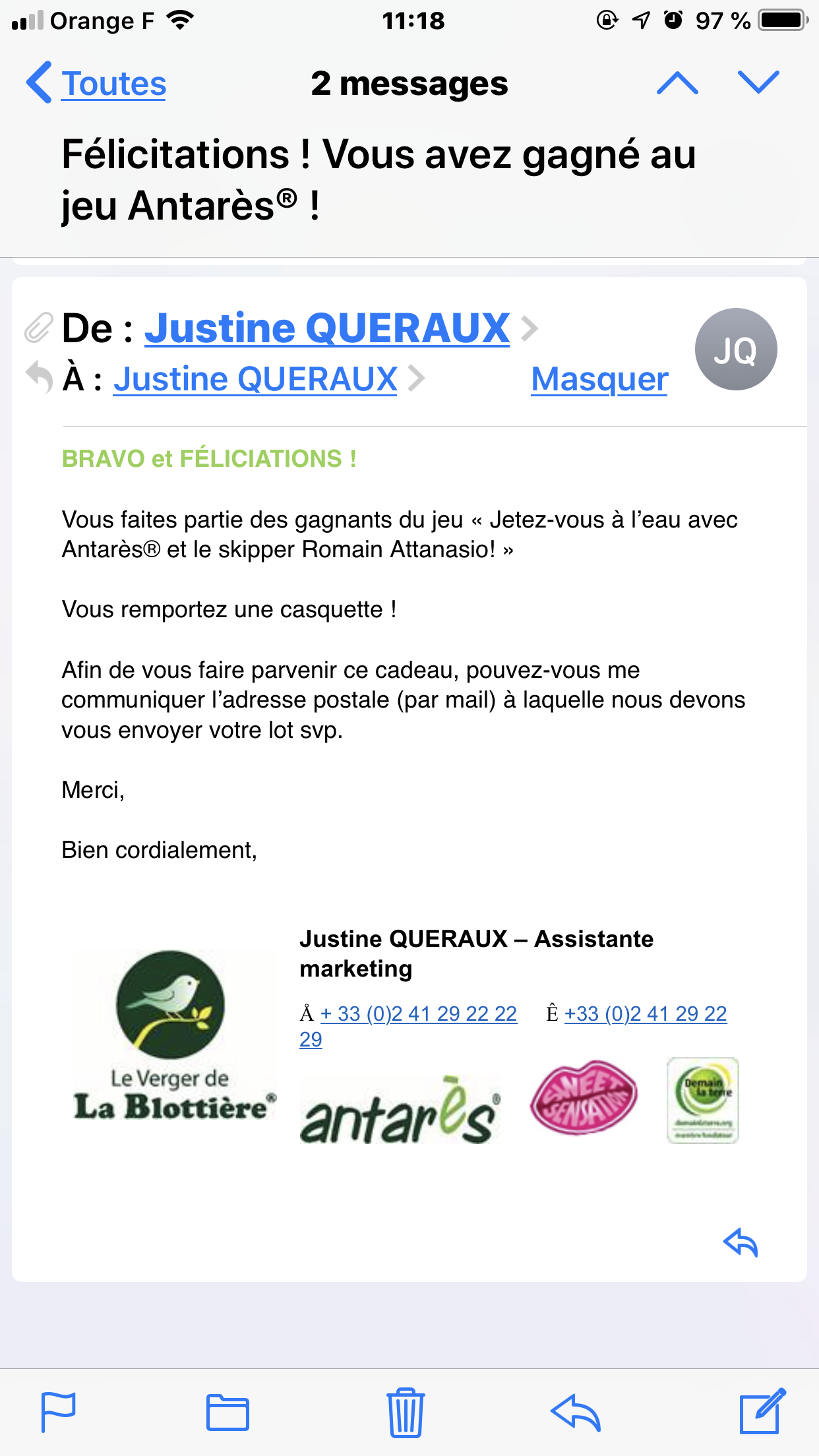Go back to the Toutes mailbox
Screen dimensions: 819x1456
coord(96,84)
